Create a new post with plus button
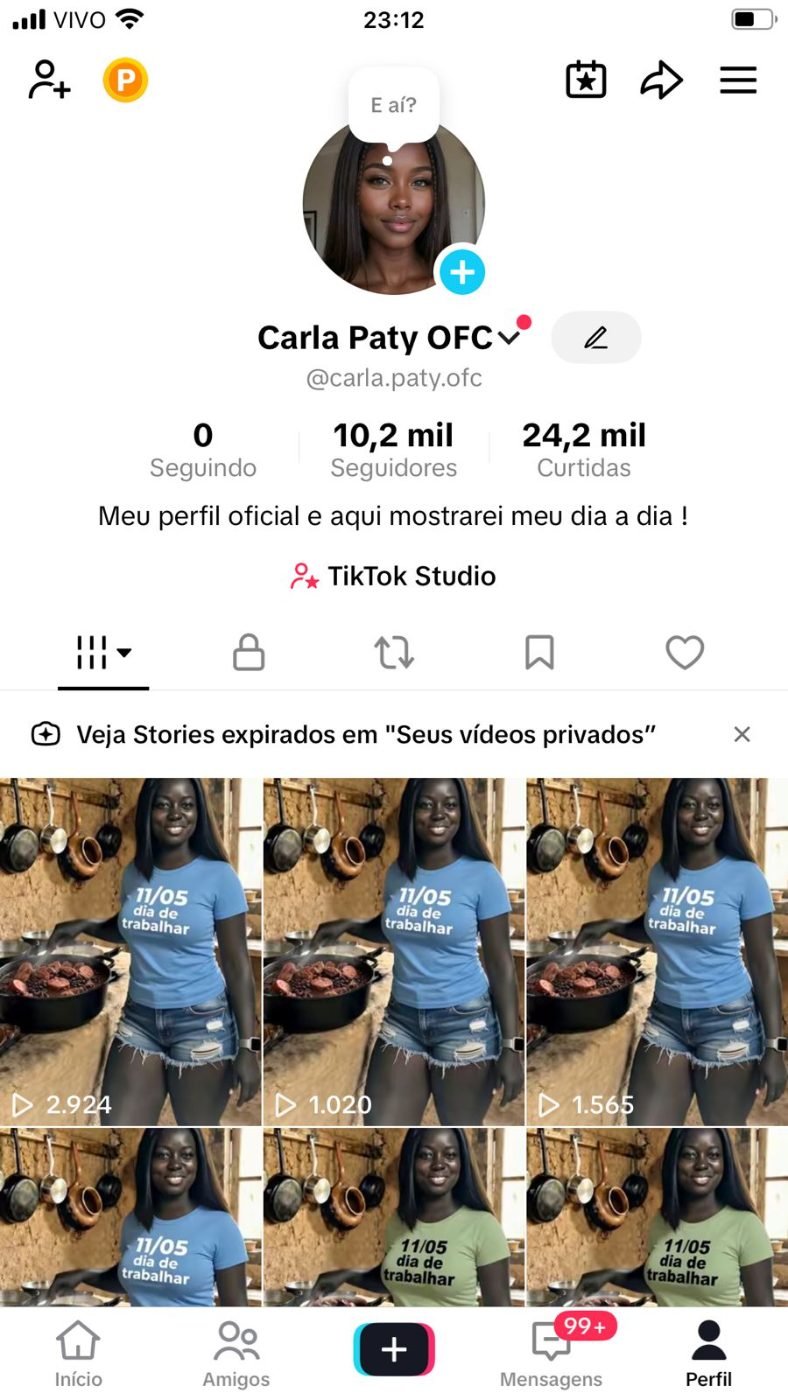Screen dimensions: 788x1400 pyautogui.click(x=394, y=1350)
